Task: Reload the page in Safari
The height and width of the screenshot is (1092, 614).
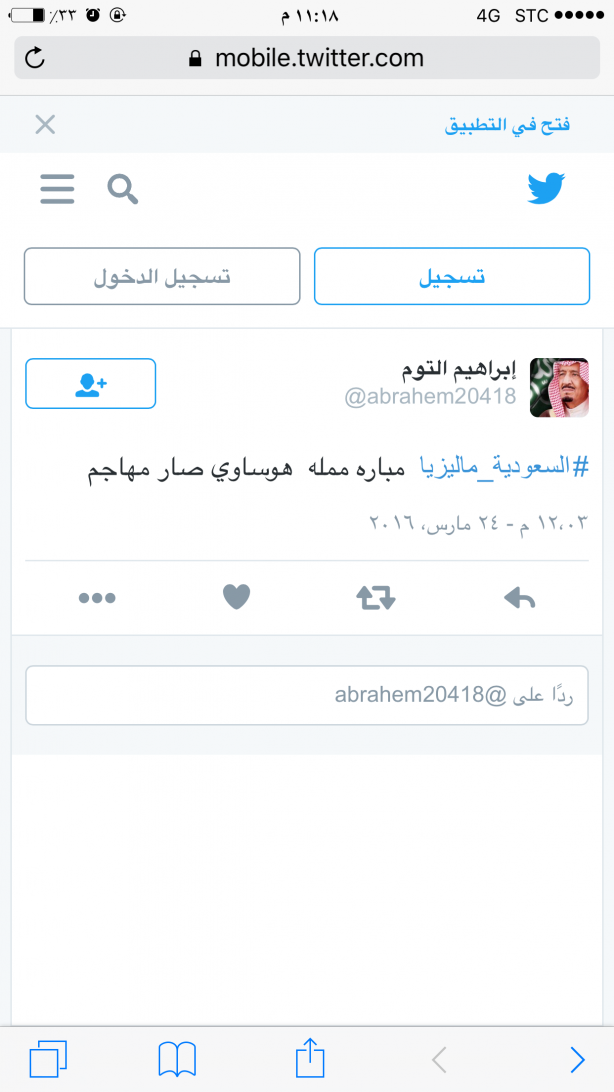Action: (35, 59)
